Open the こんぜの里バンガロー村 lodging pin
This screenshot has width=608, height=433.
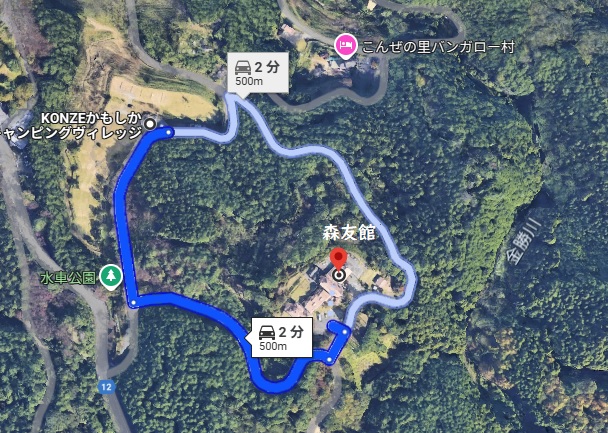tap(345, 44)
